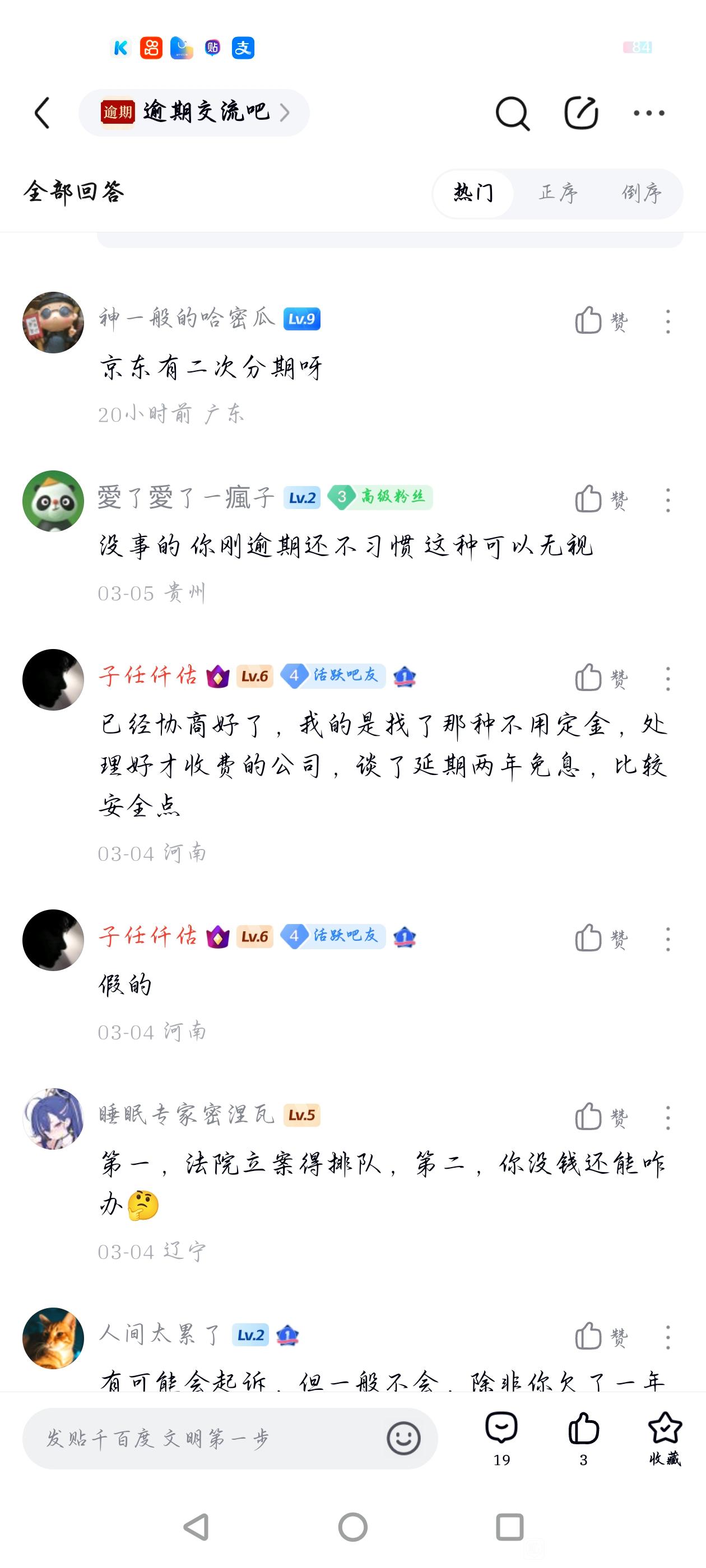Return to the system home screen
The height and width of the screenshot is (1568, 706).
352,1527
